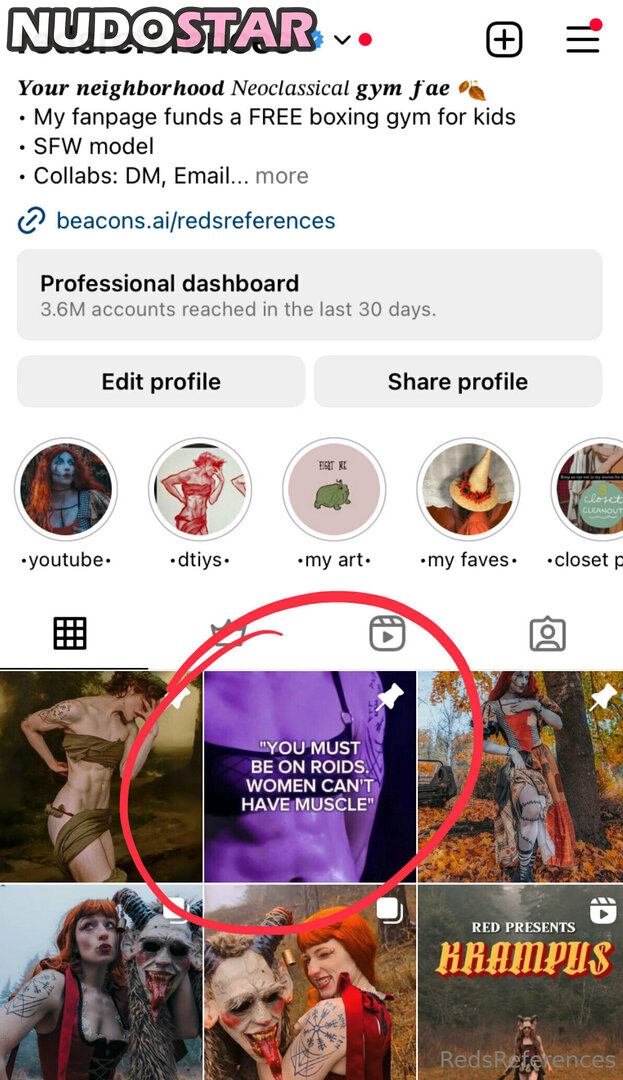Screen dimensions: 623x1080
Task: Open the Professional dashboard card
Action: coord(309,295)
